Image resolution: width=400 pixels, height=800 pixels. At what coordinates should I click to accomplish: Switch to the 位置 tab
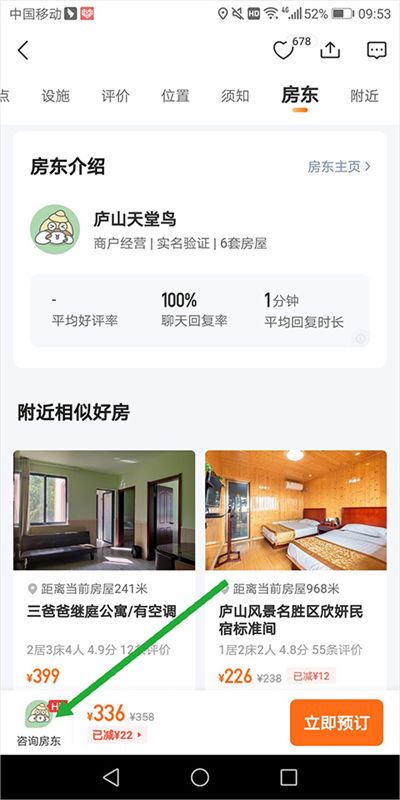tap(175, 96)
